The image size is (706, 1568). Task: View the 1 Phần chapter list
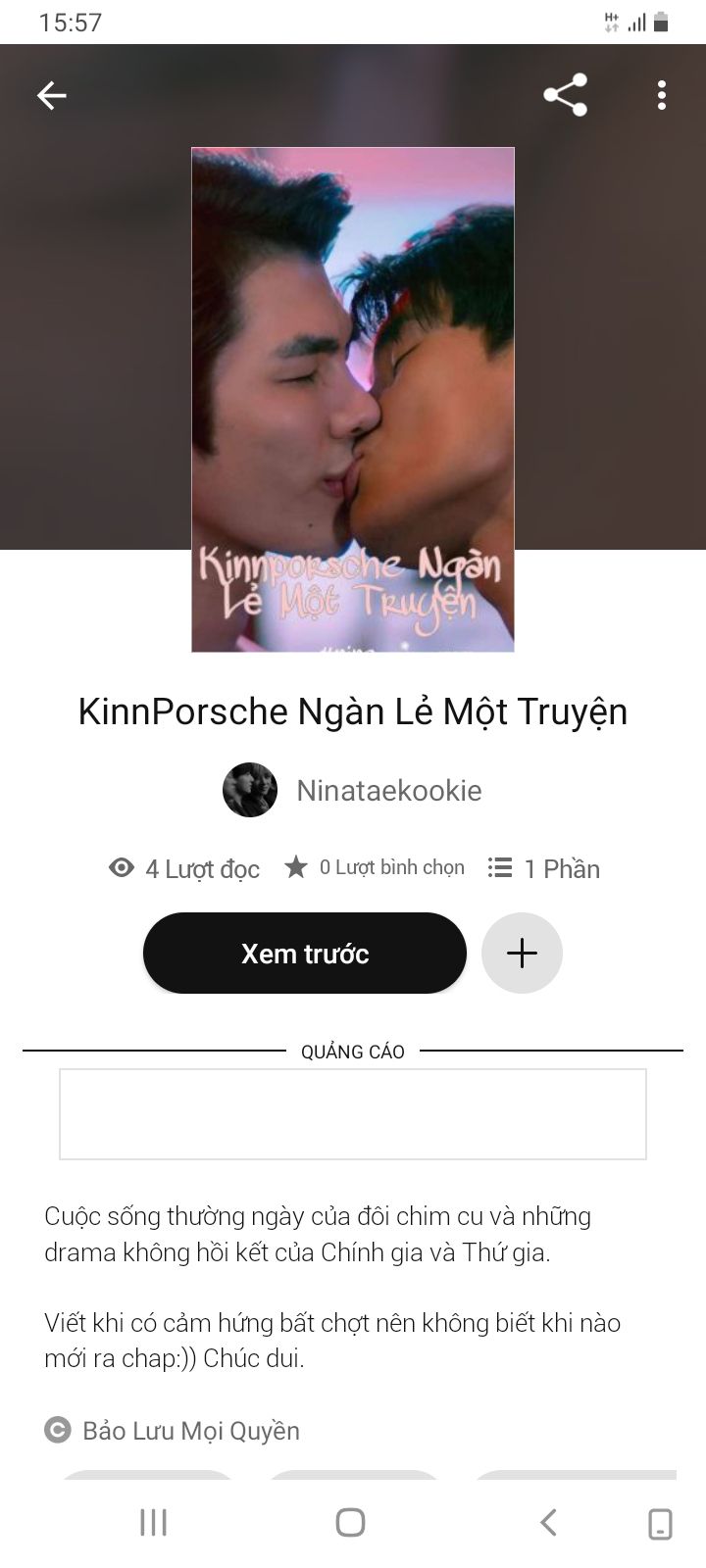[x=544, y=868]
